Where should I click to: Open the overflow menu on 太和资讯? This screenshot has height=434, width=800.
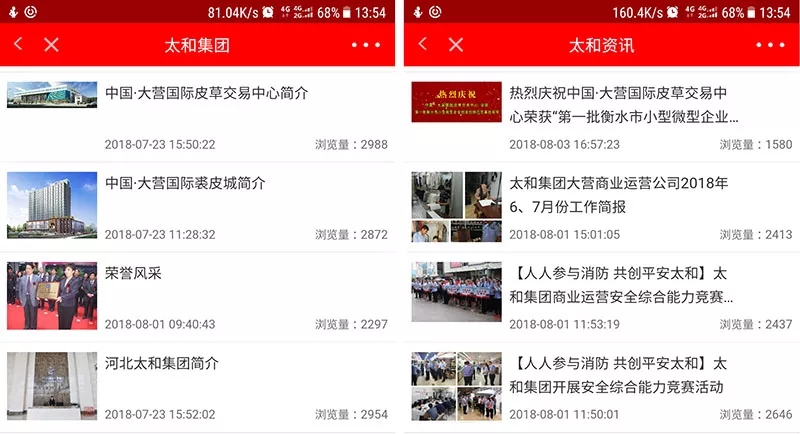pos(770,46)
